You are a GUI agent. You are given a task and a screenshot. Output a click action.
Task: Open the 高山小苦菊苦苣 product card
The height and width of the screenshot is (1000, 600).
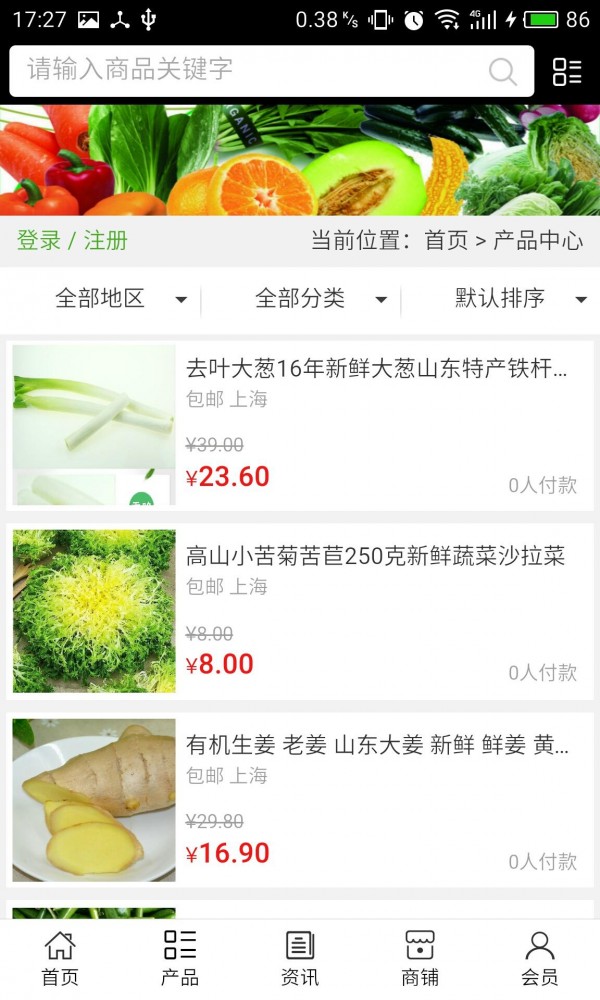(x=300, y=612)
